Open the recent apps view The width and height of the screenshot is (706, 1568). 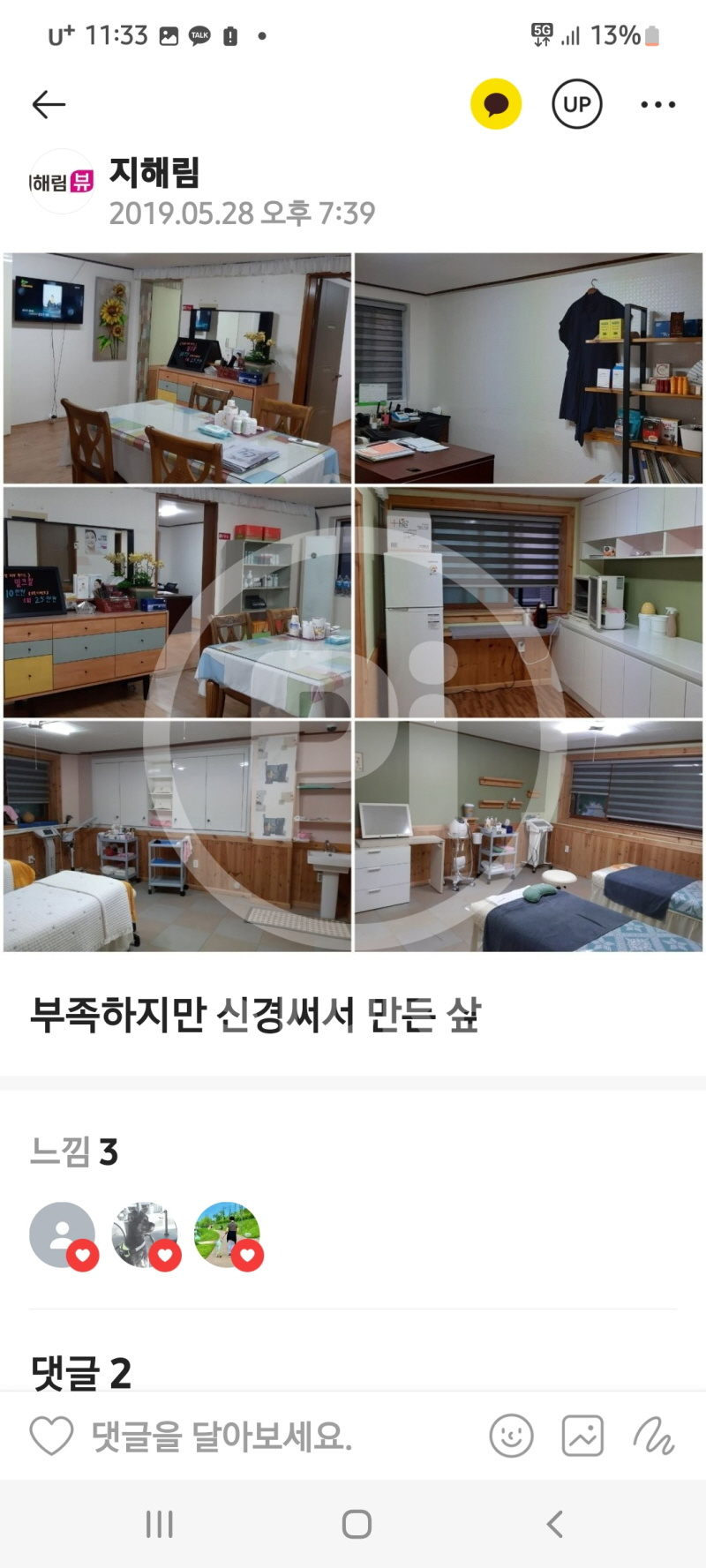click(x=160, y=1524)
